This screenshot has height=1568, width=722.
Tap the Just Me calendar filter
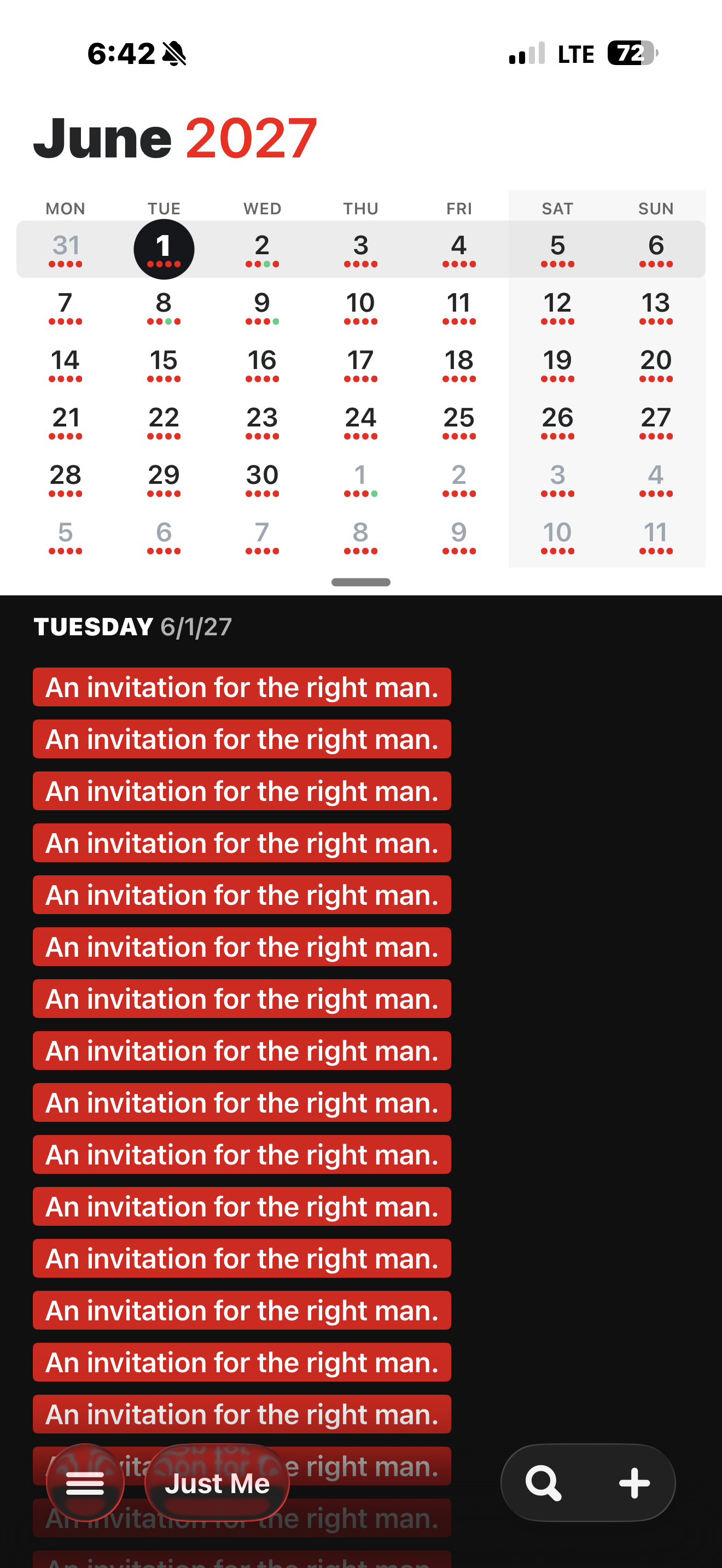pyautogui.click(x=217, y=1483)
